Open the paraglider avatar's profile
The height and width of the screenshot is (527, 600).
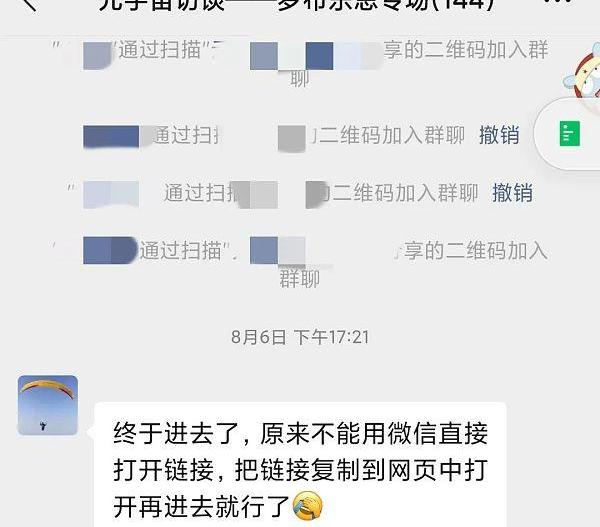(48, 405)
